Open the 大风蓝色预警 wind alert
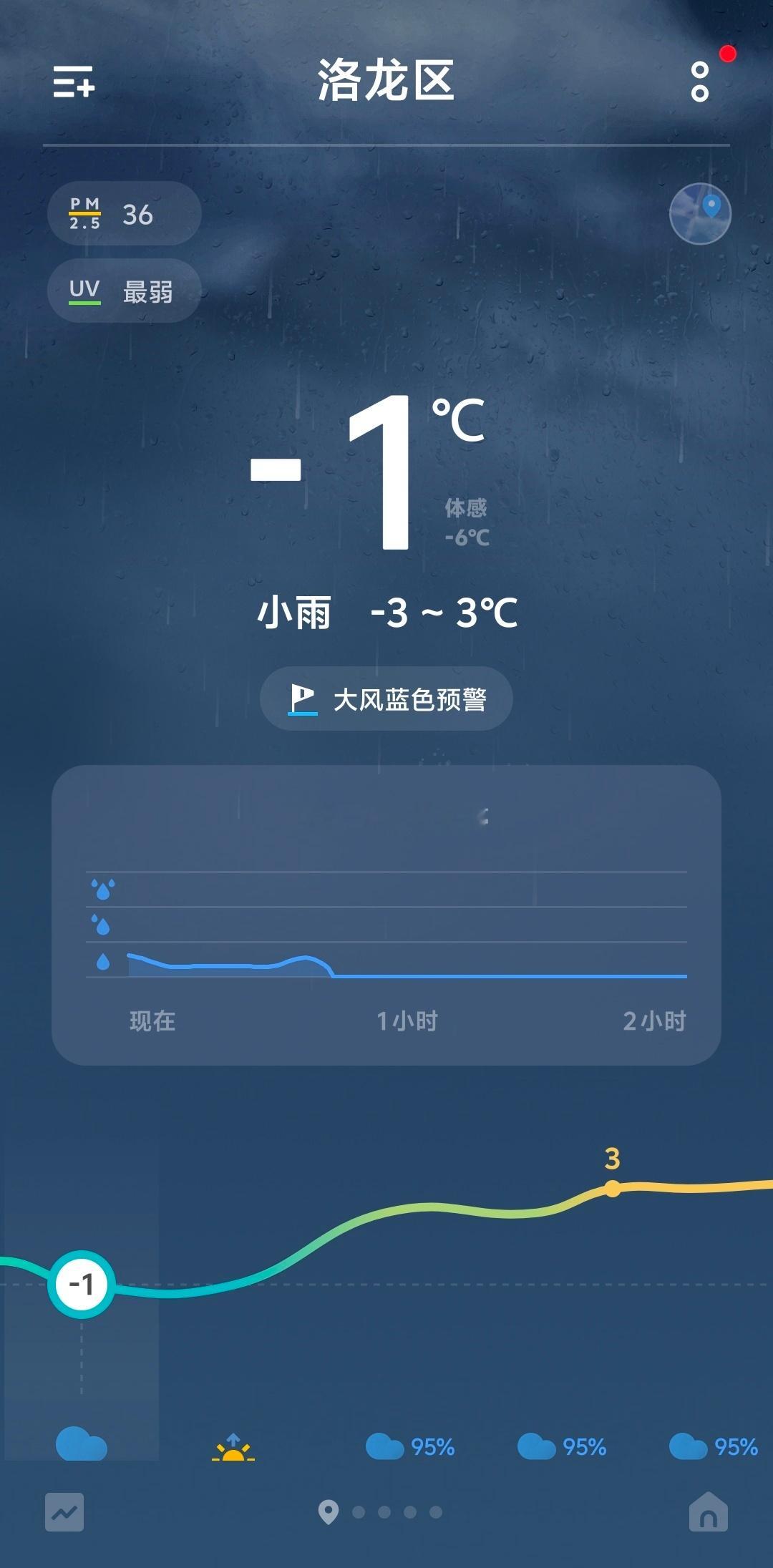The height and width of the screenshot is (1568, 773). [386, 699]
